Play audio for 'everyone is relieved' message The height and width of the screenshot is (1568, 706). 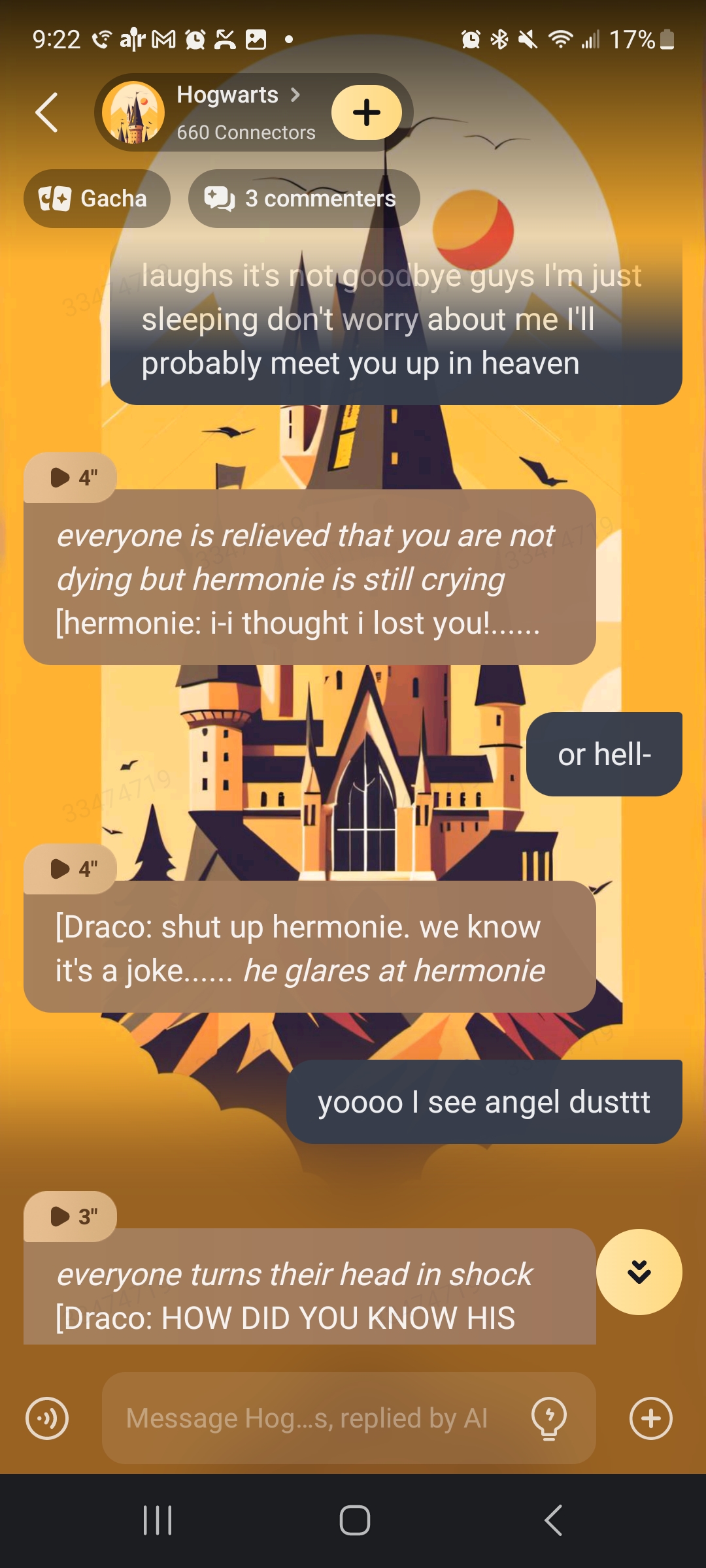pyautogui.click(x=71, y=478)
